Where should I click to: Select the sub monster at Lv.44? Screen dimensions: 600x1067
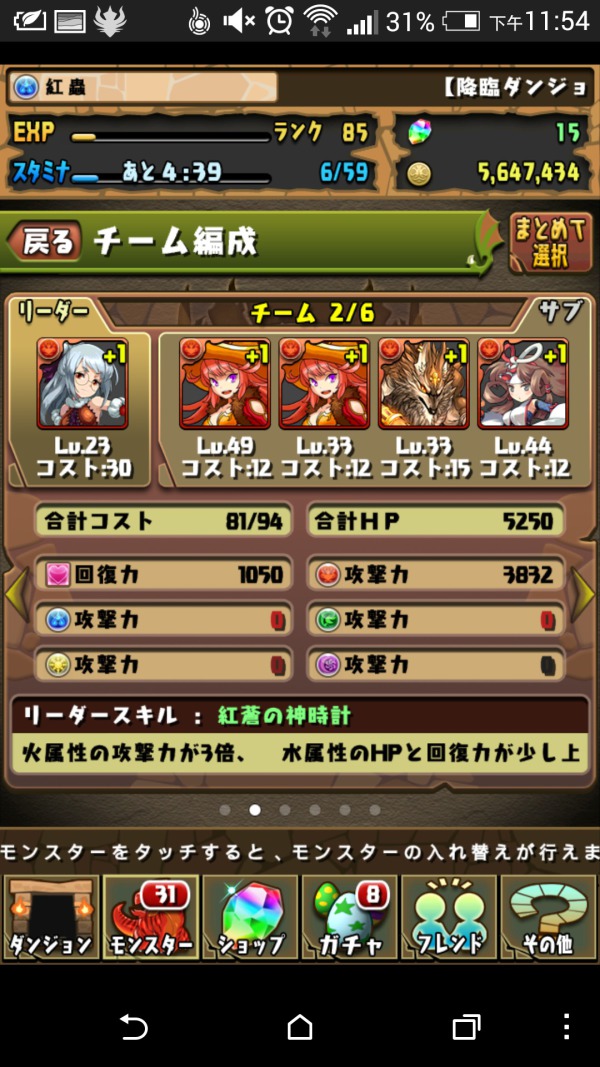(522, 384)
